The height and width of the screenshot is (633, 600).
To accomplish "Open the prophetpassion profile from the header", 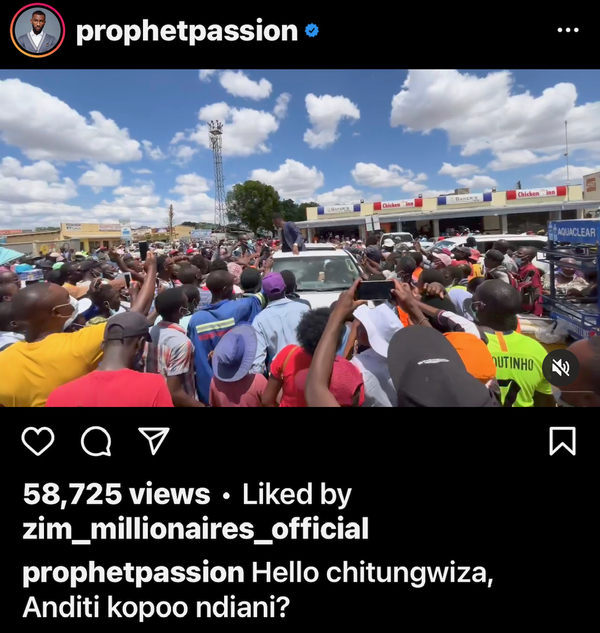I will 186,31.
